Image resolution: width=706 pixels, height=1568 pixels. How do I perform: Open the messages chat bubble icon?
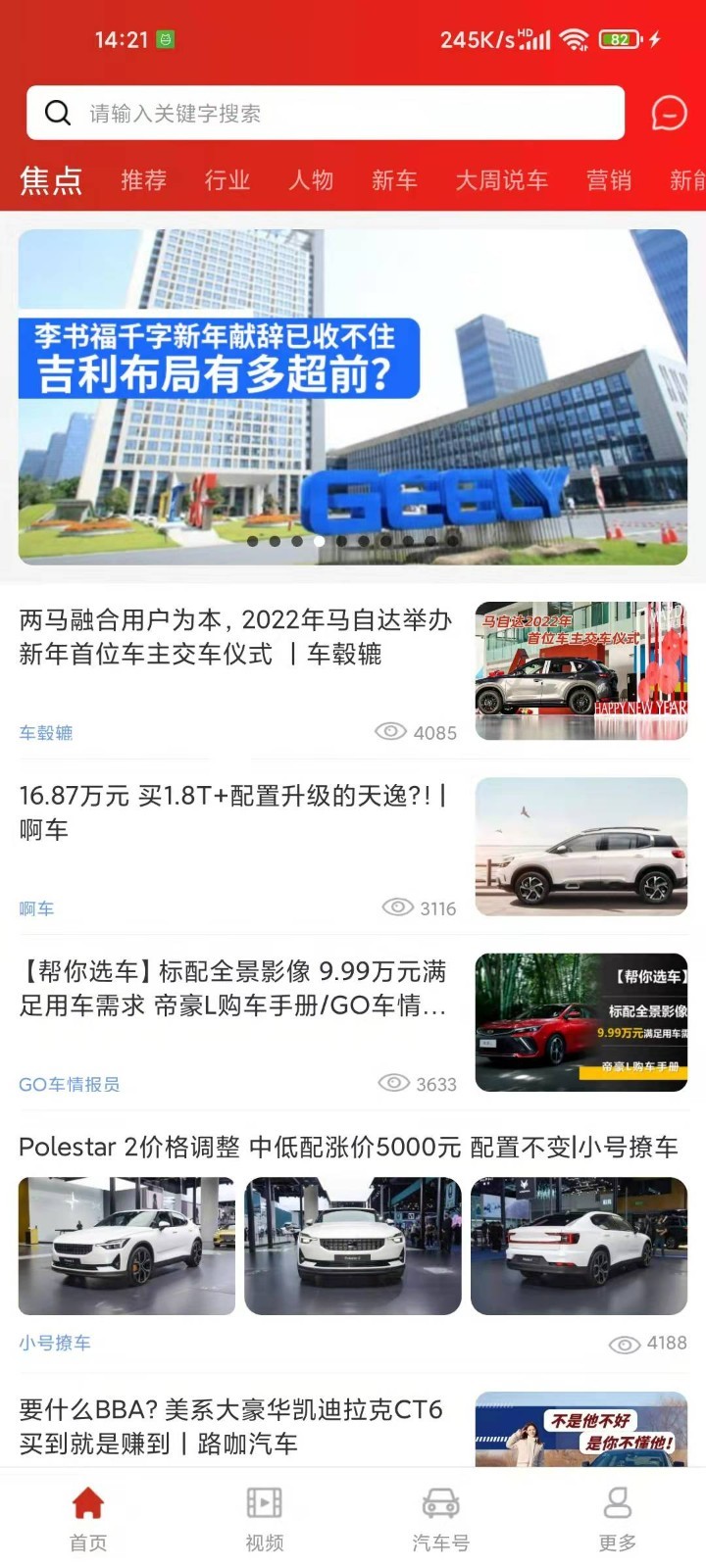tap(669, 114)
